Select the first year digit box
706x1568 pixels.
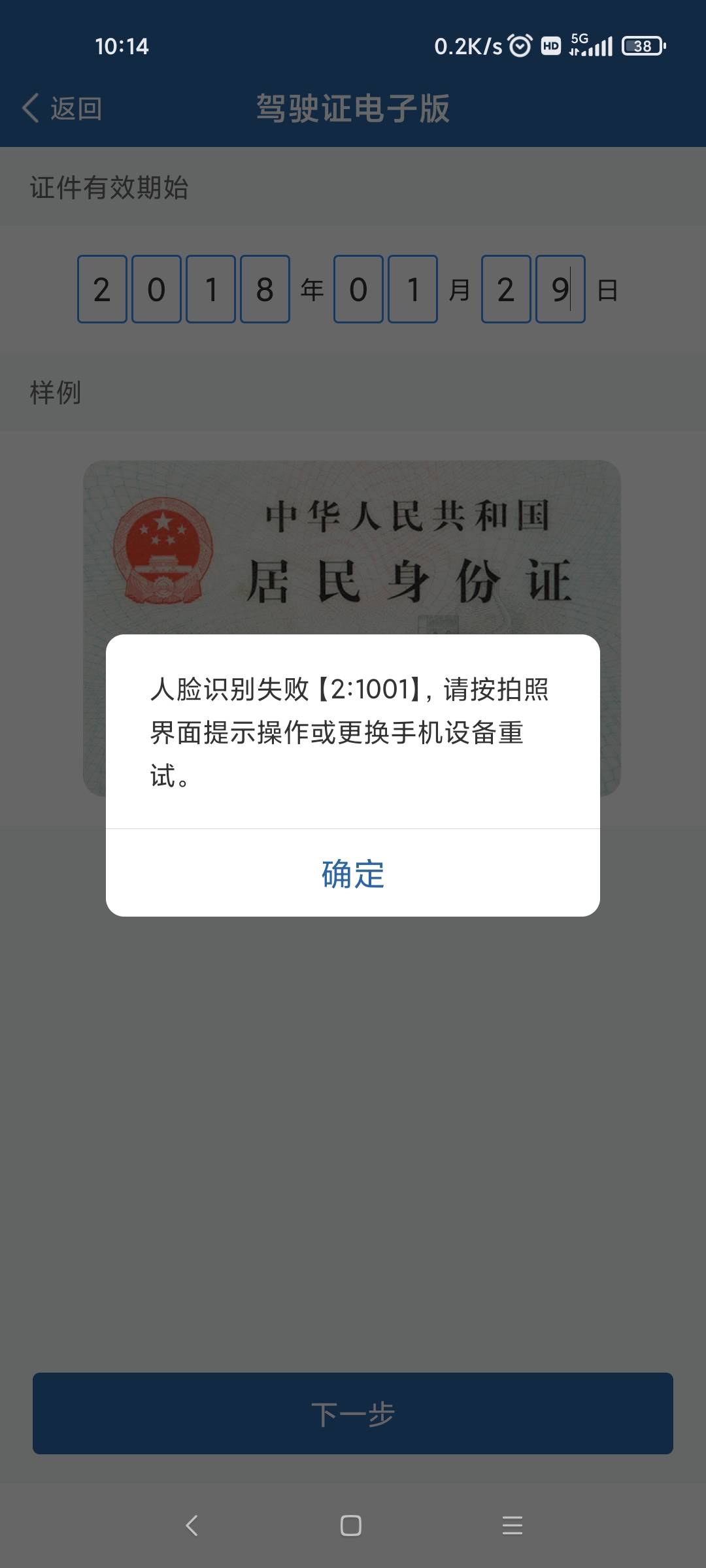point(102,289)
